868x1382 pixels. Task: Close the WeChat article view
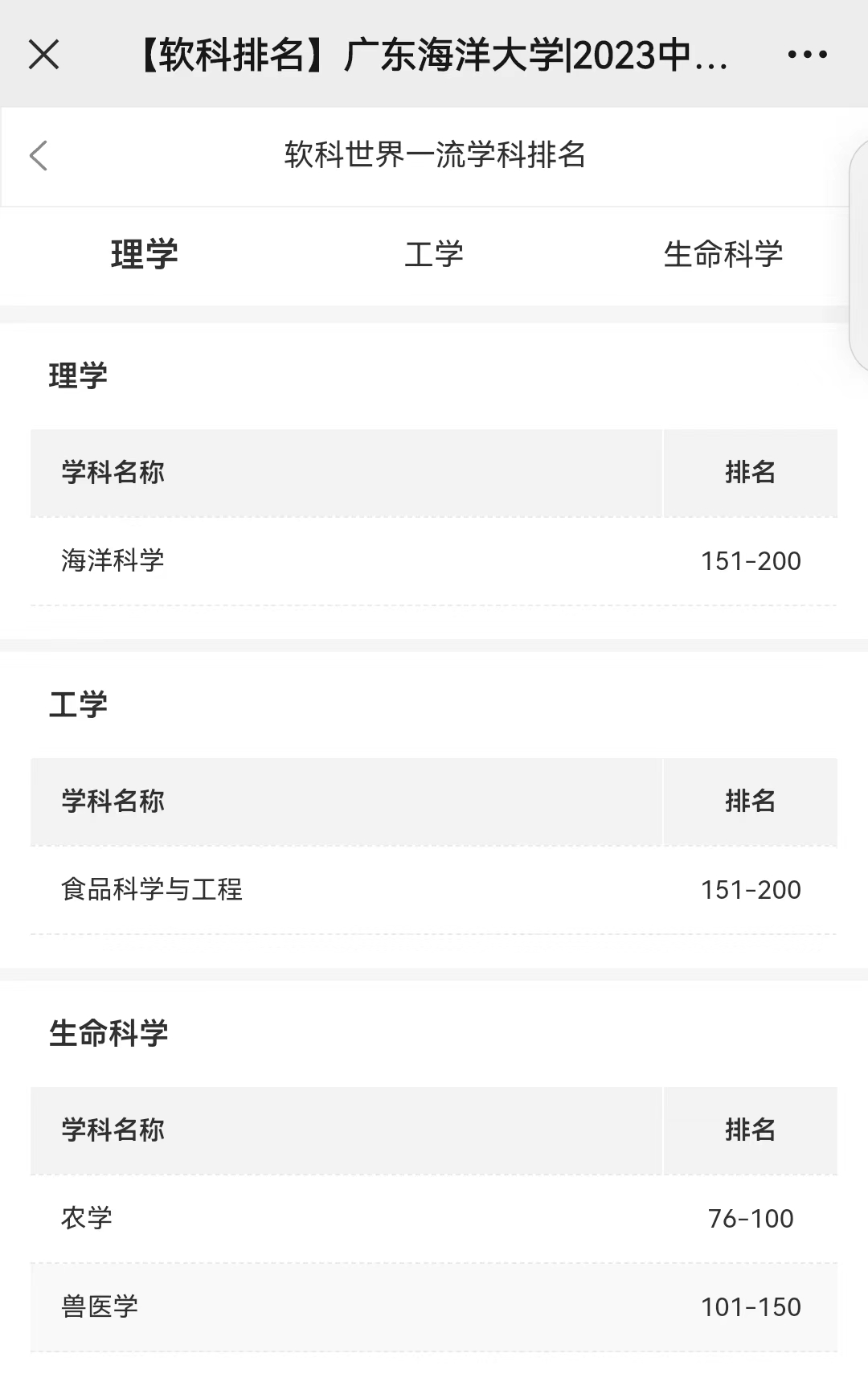tap(44, 55)
